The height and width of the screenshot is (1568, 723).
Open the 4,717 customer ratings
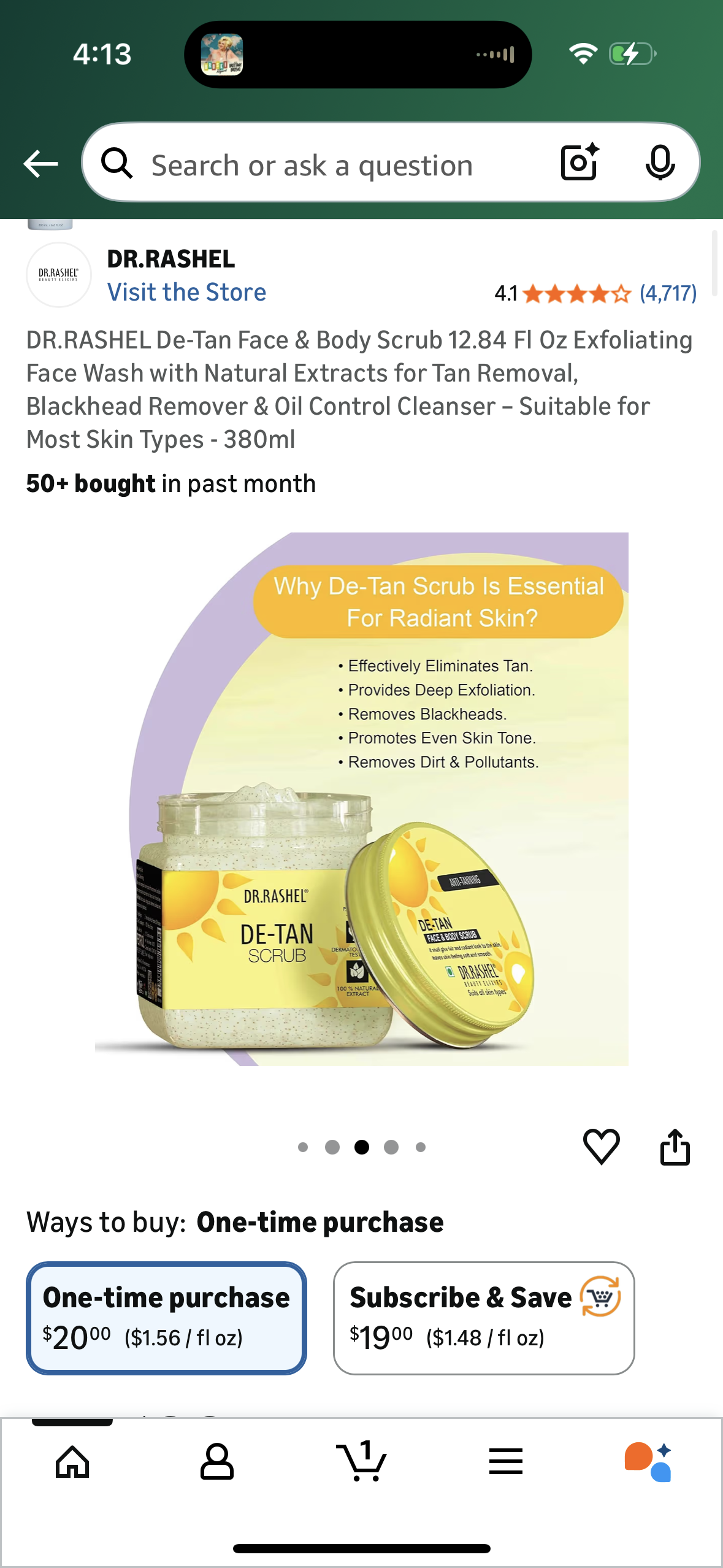coord(668,294)
